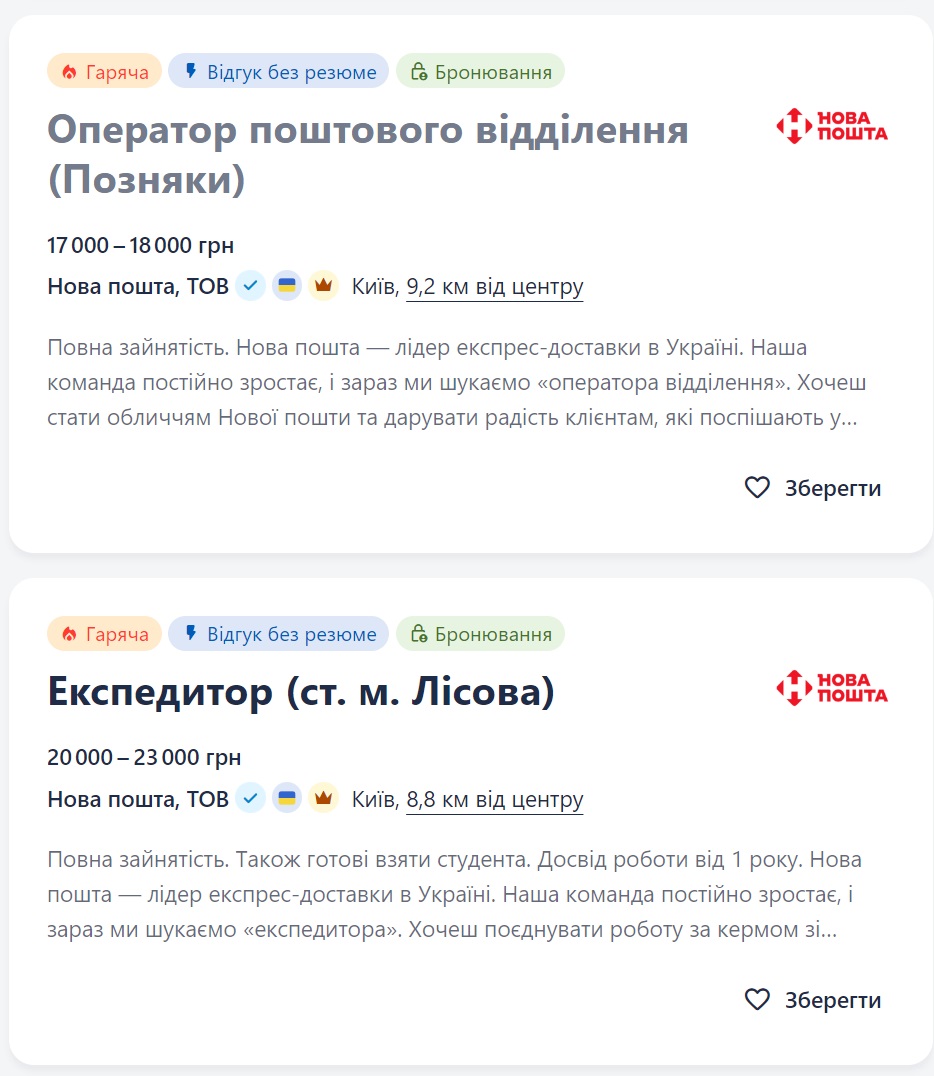Image resolution: width=934 pixels, height=1076 pixels.
Task: Save the Оператор vacancy using Зберегти
Action: [x=832, y=488]
